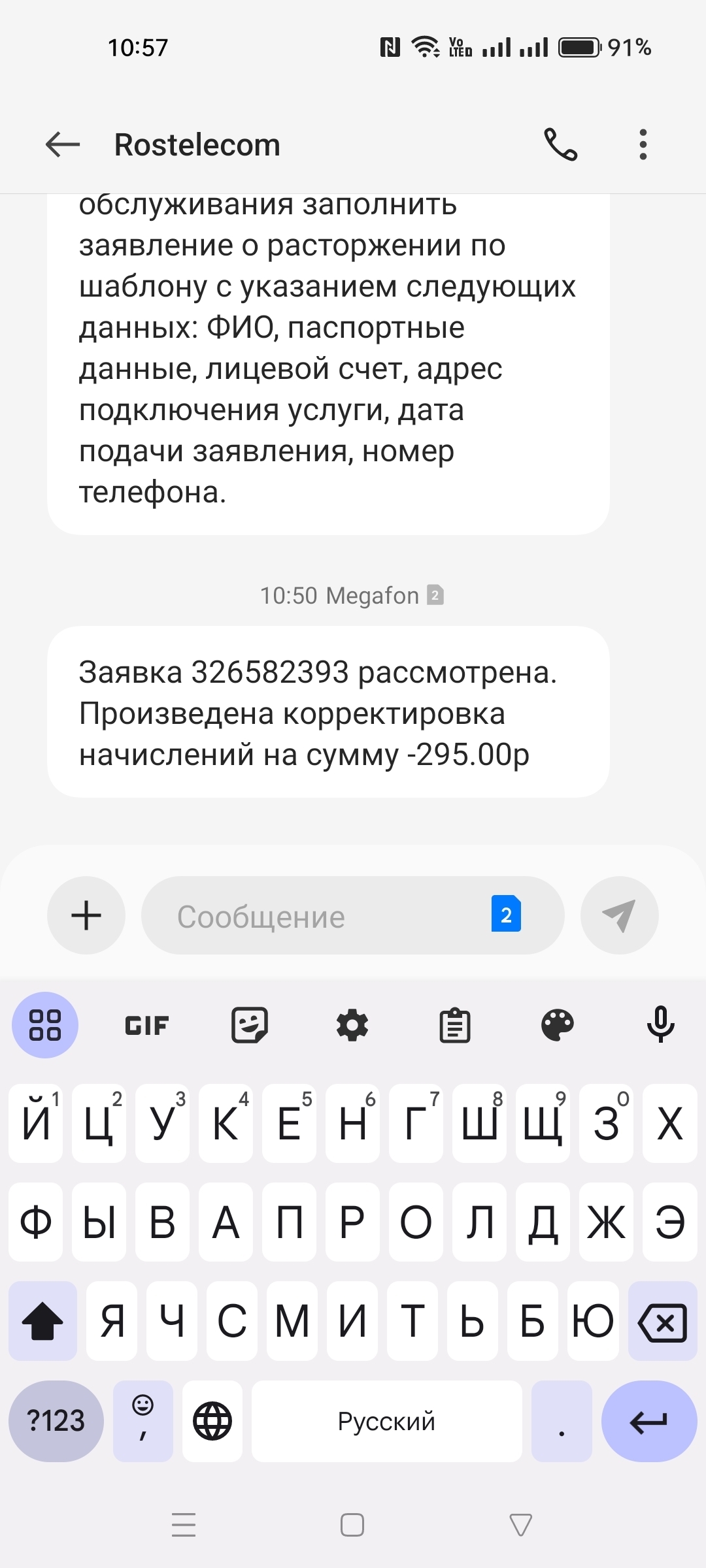The width and height of the screenshot is (706, 1568).
Task: Start voice typing with the microphone
Action: pos(660,1025)
